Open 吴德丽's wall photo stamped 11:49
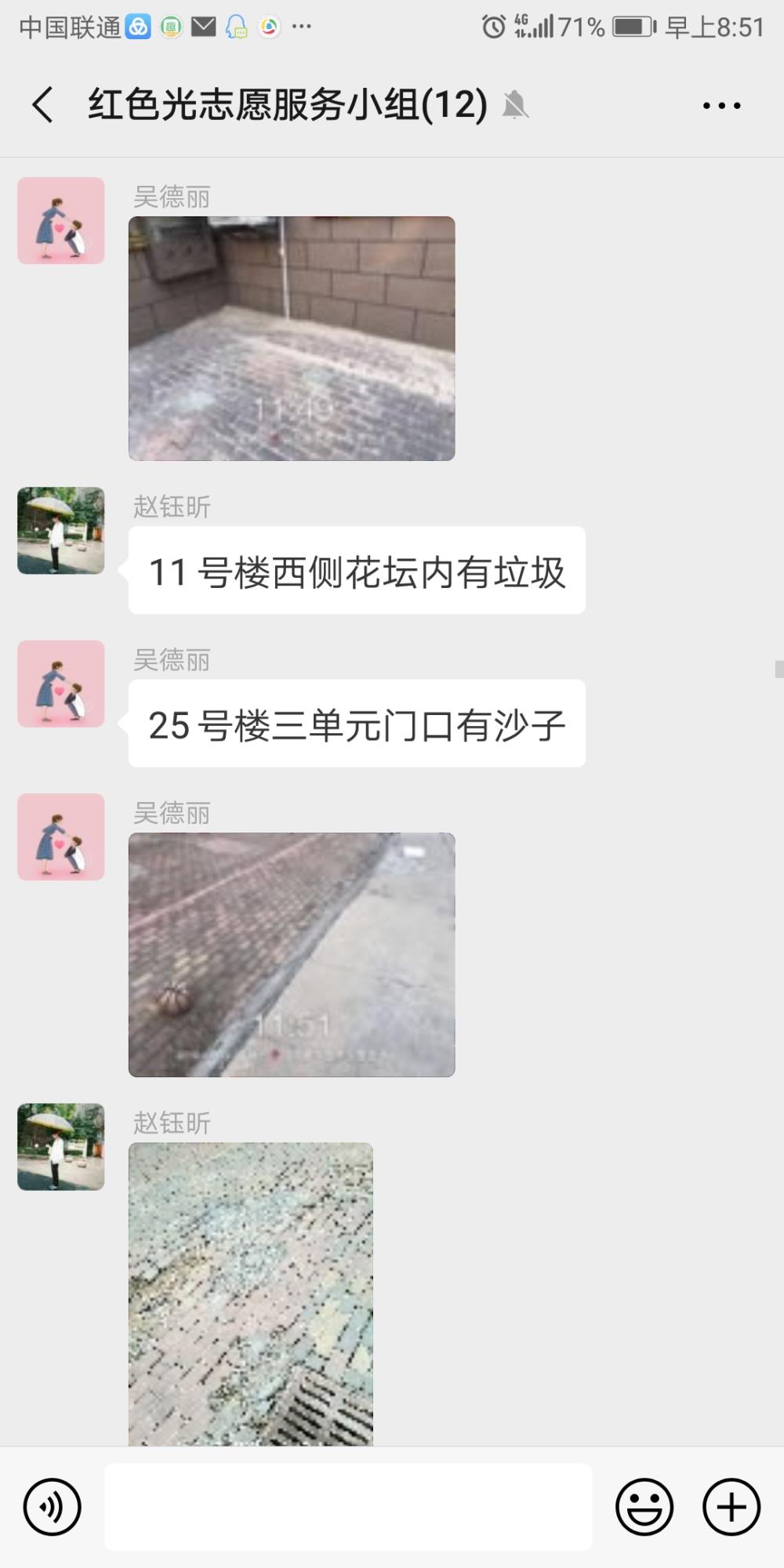 coord(292,339)
